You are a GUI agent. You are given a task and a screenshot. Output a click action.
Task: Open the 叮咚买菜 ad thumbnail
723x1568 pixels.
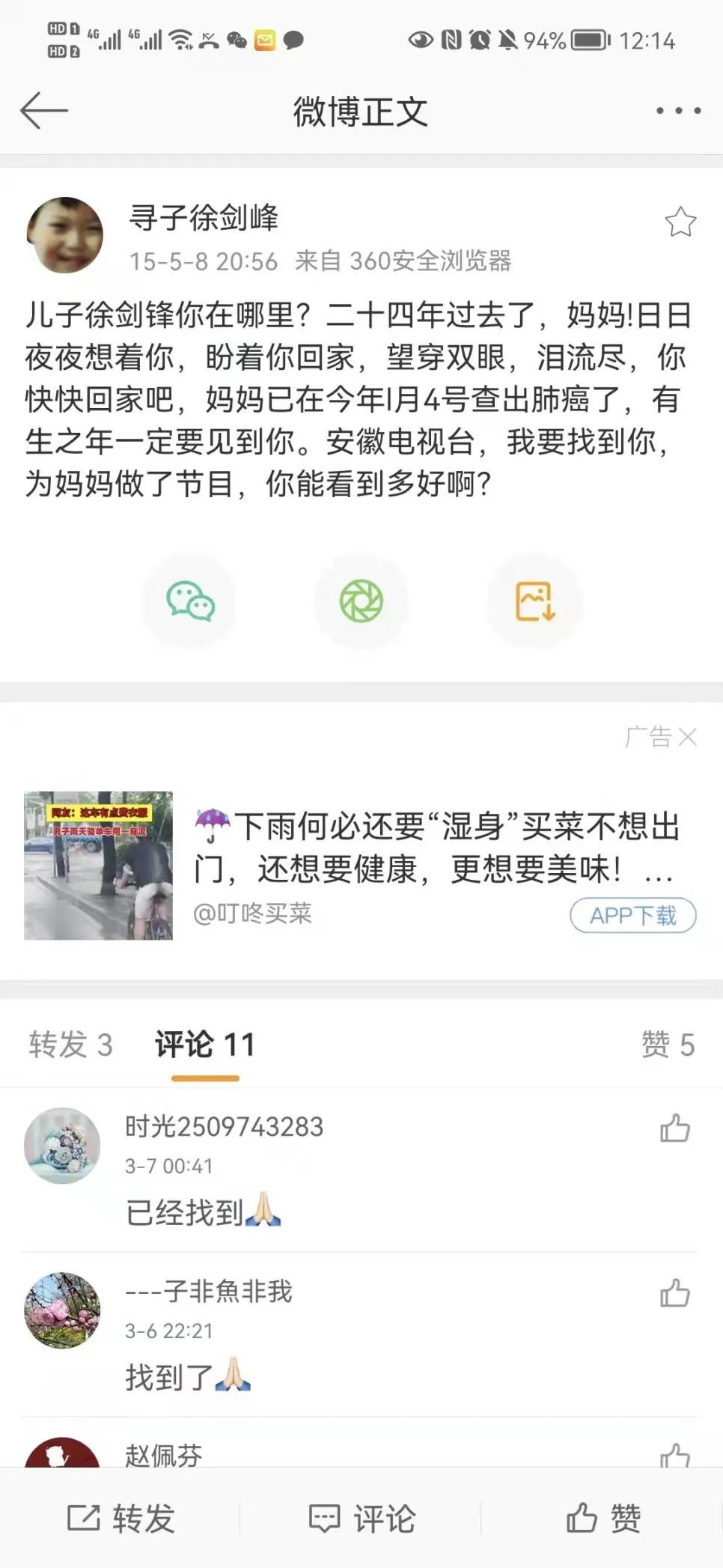tap(98, 866)
